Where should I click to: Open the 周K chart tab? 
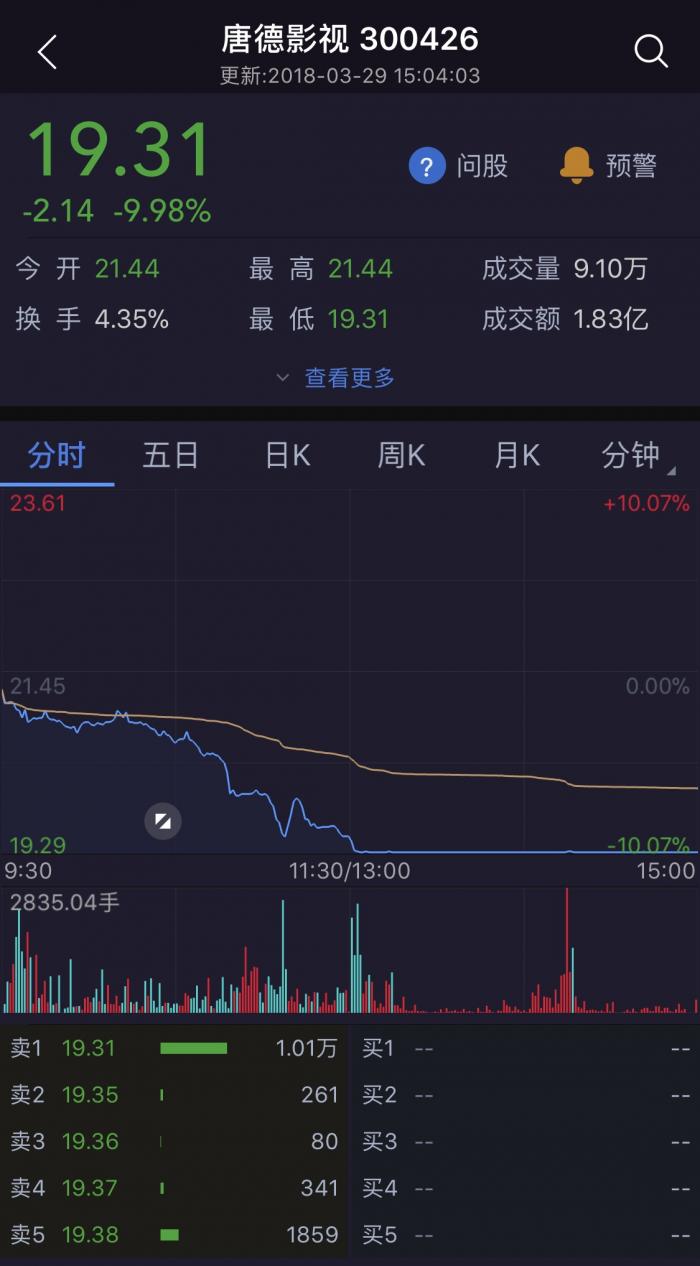[x=401, y=456]
